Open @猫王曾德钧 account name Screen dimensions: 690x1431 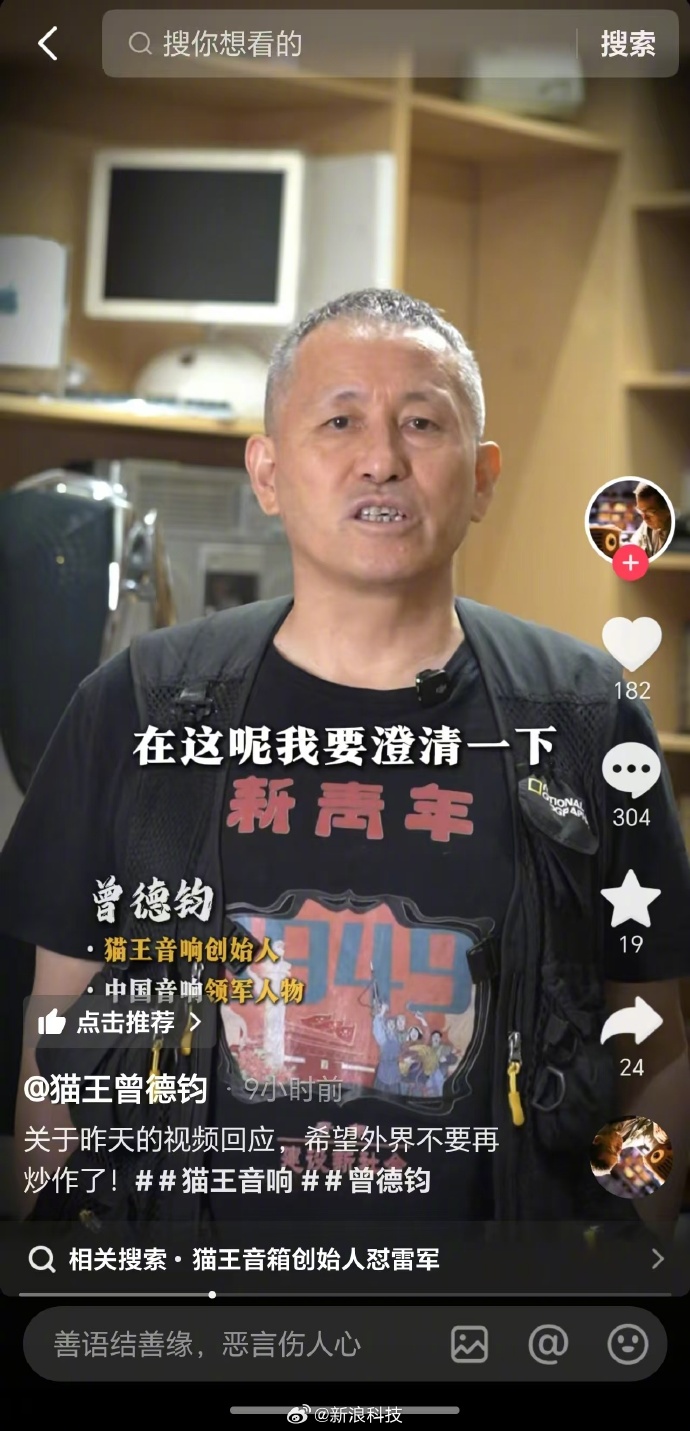pyautogui.click(x=115, y=1089)
